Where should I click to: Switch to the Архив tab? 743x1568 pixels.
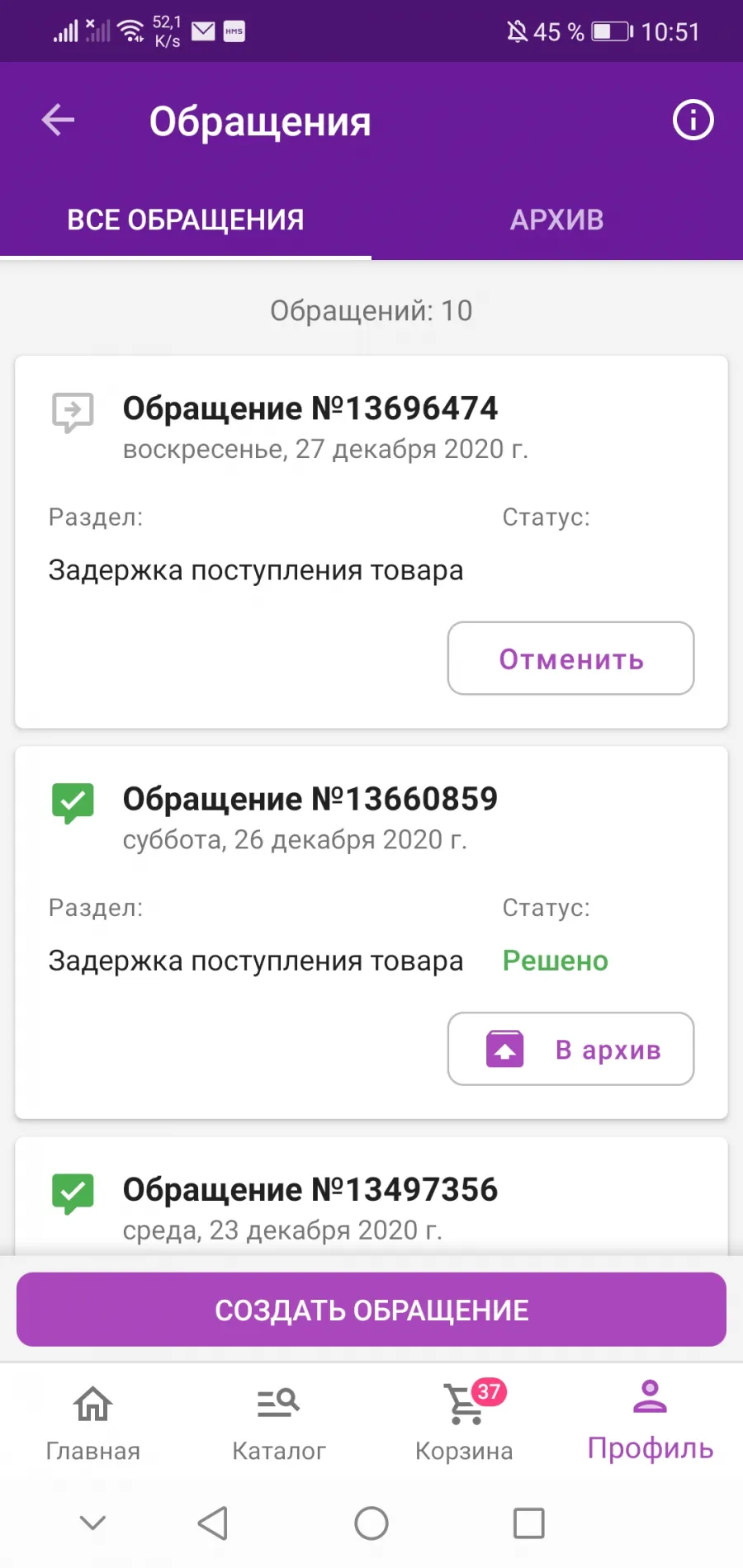pos(557,220)
